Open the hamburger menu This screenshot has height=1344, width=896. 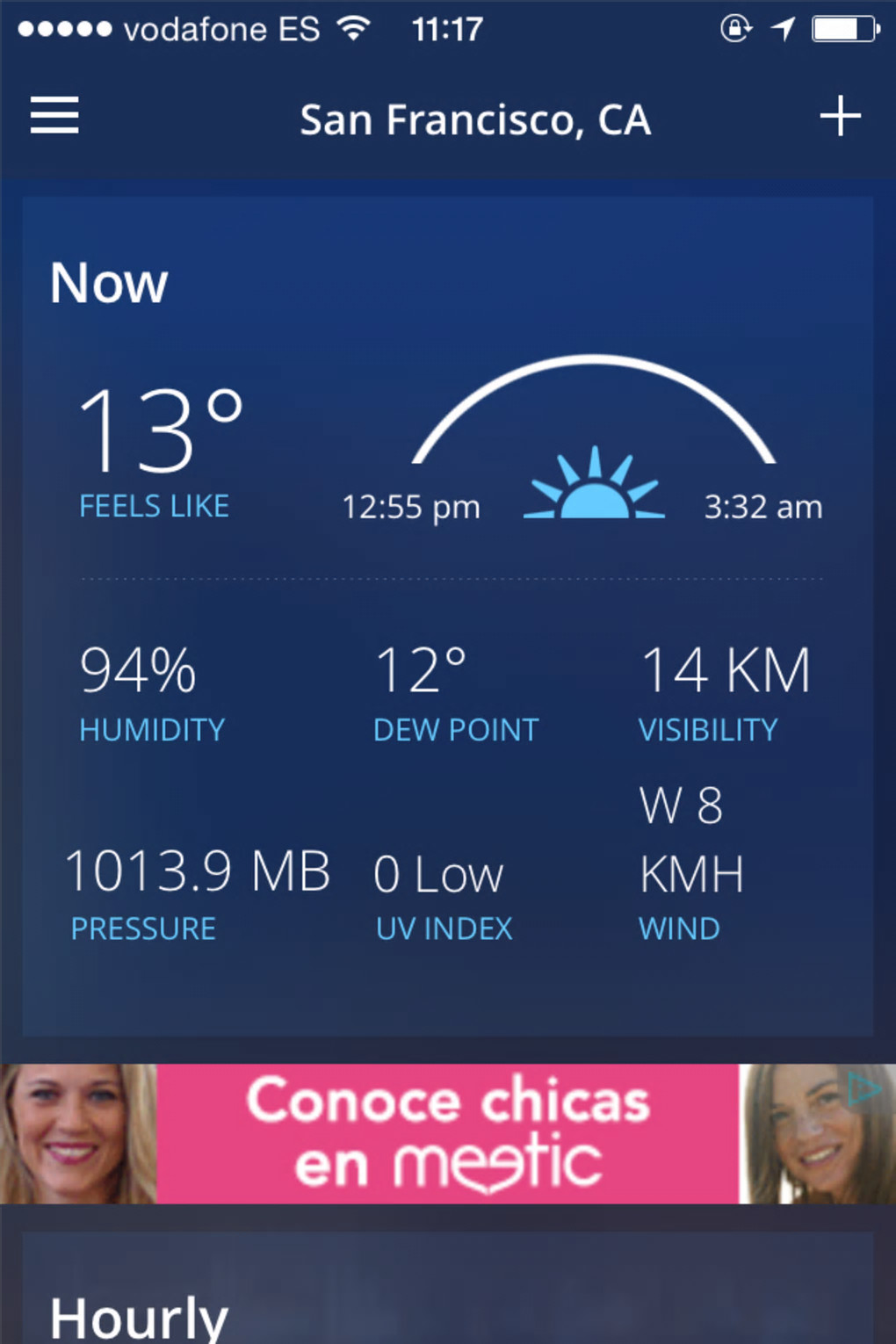coord(54,117)
